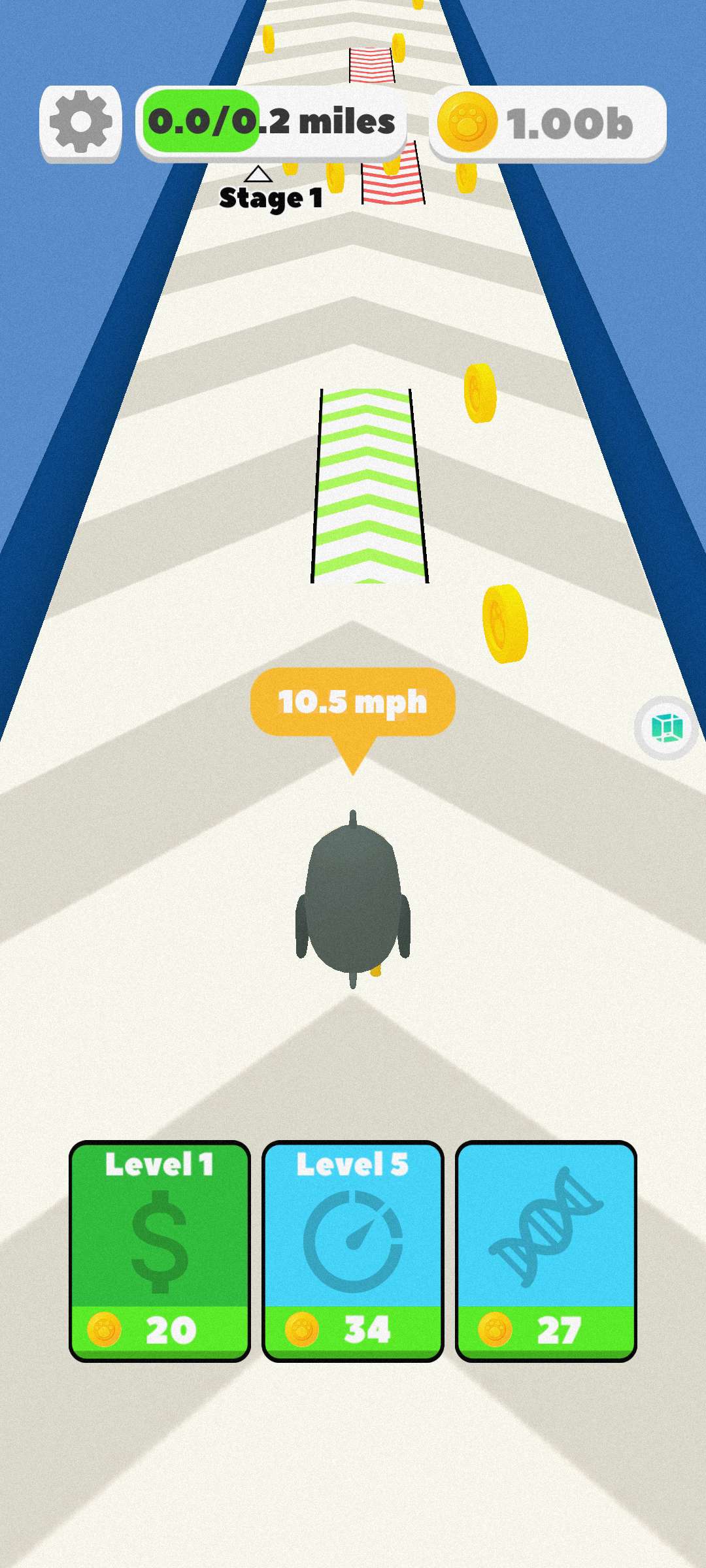
Task: Buy the DNA evolution upgrade for 27
Action: pos(546,1251)
